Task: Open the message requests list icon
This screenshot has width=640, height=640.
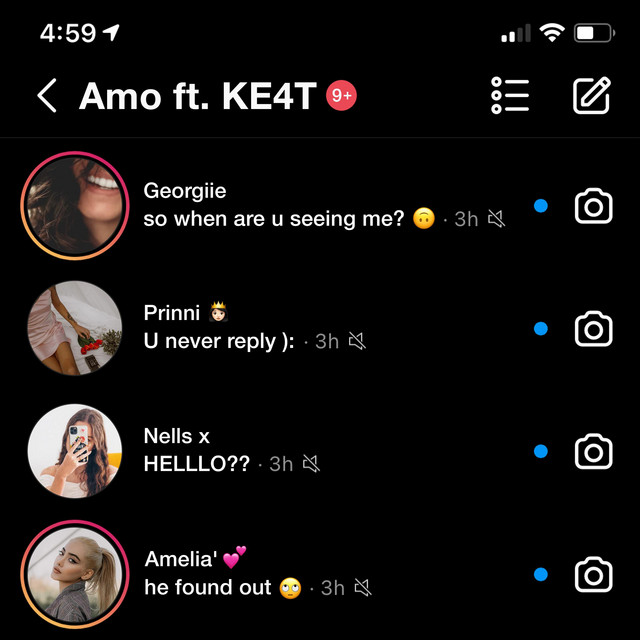Action: pos(510,96)
